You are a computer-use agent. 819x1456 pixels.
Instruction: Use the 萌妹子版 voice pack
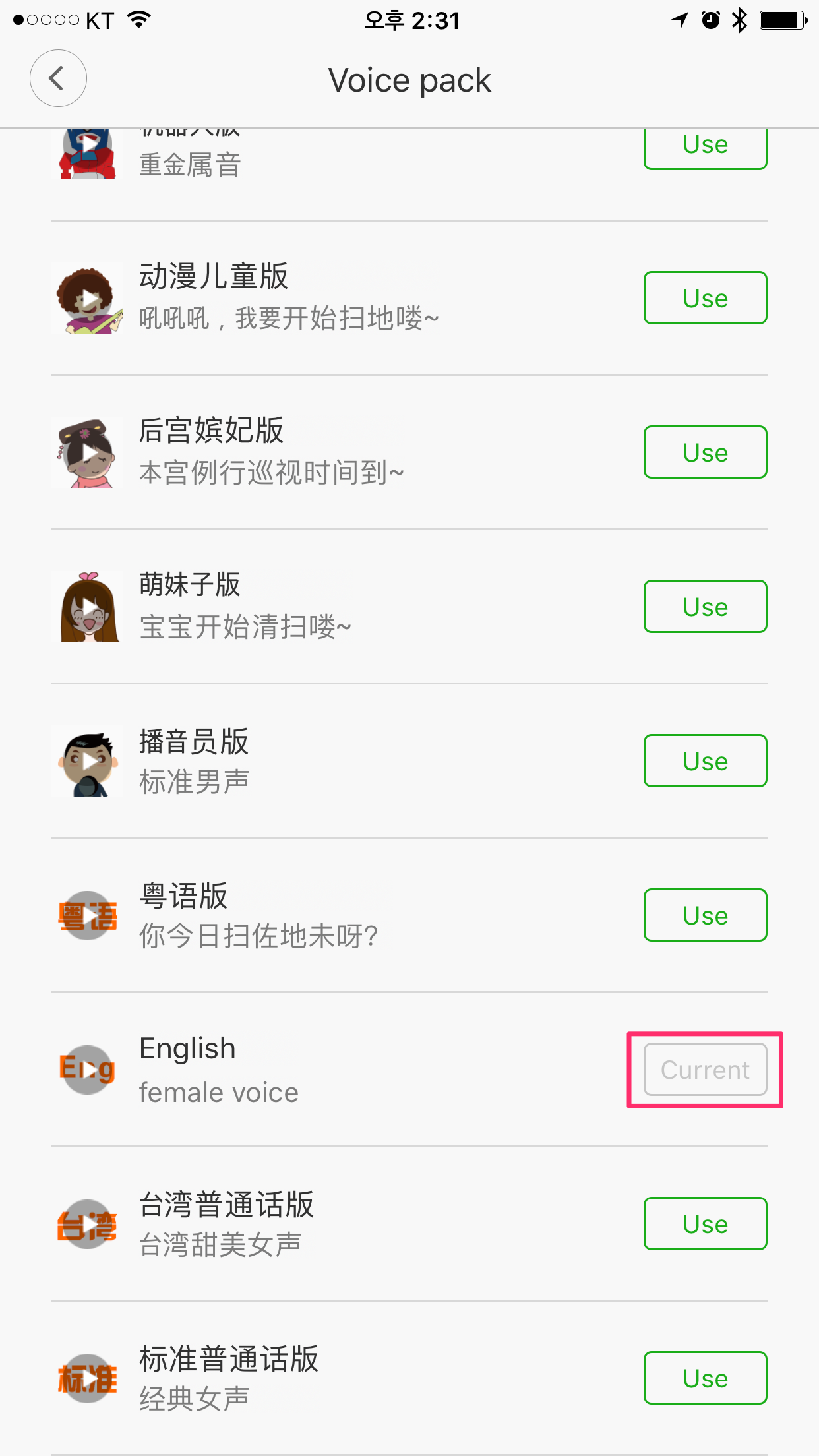pyautogui.click(x=705, y=607)
